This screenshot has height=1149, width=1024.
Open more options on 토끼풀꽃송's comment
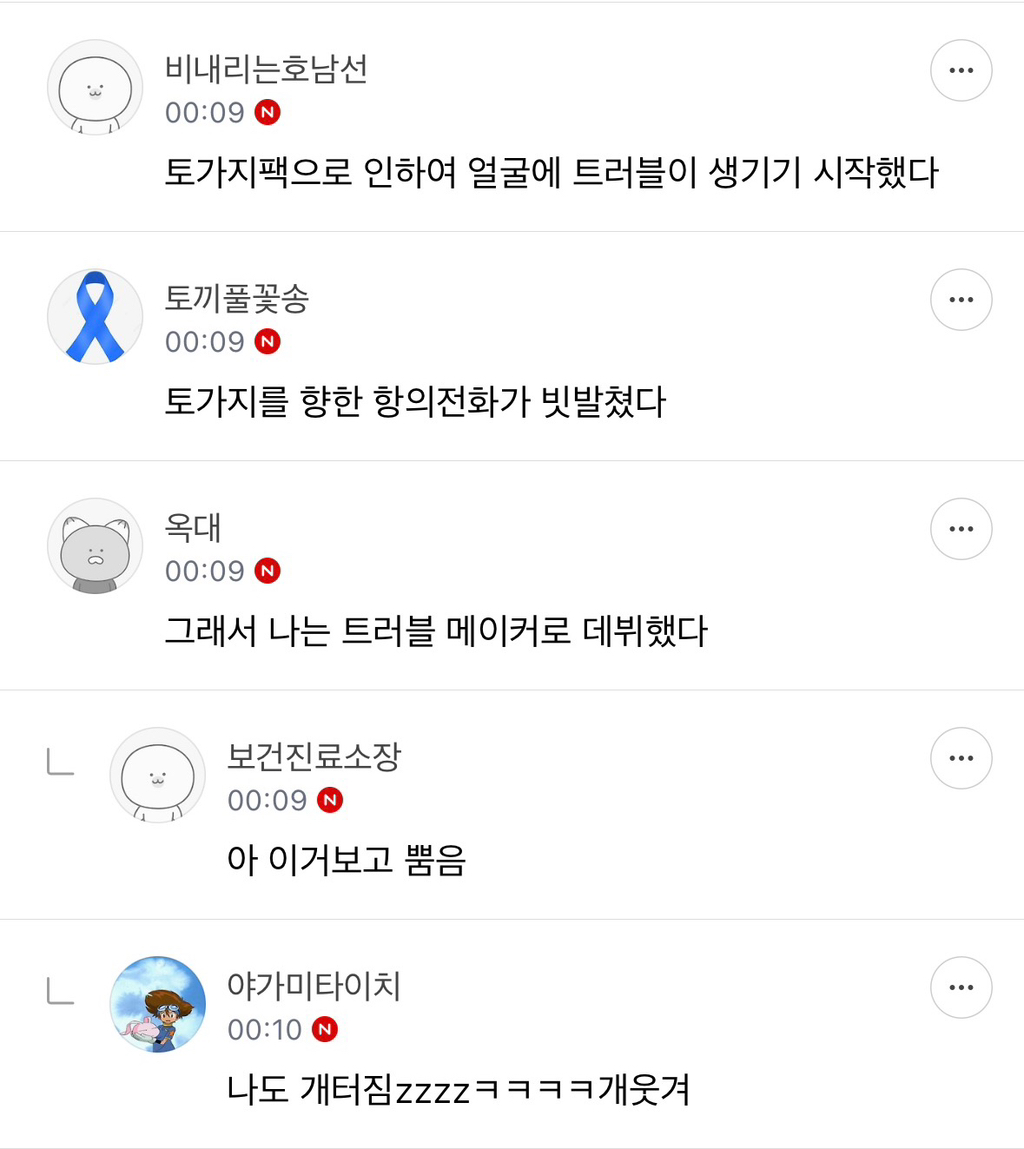point(961,300)
